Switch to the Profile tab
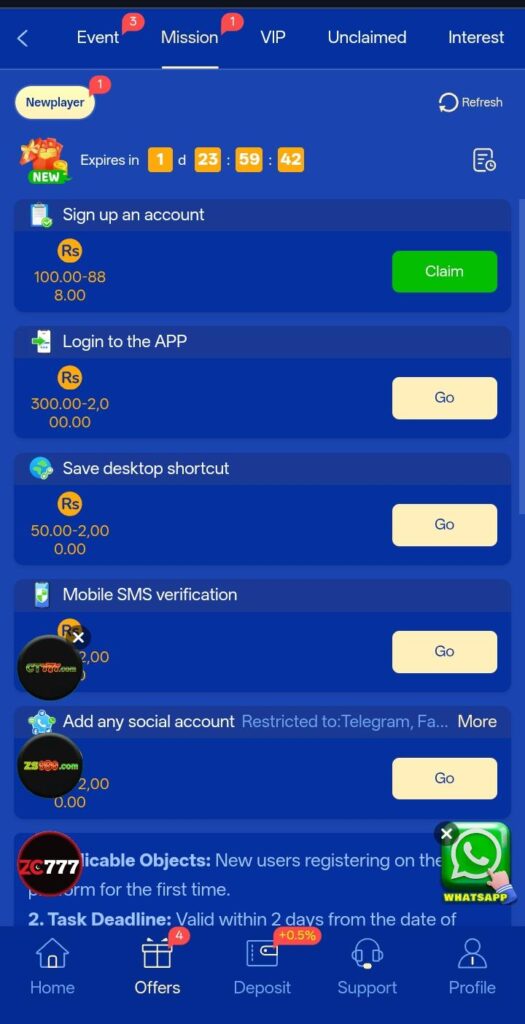The image size is (525, 1024). 472,967
